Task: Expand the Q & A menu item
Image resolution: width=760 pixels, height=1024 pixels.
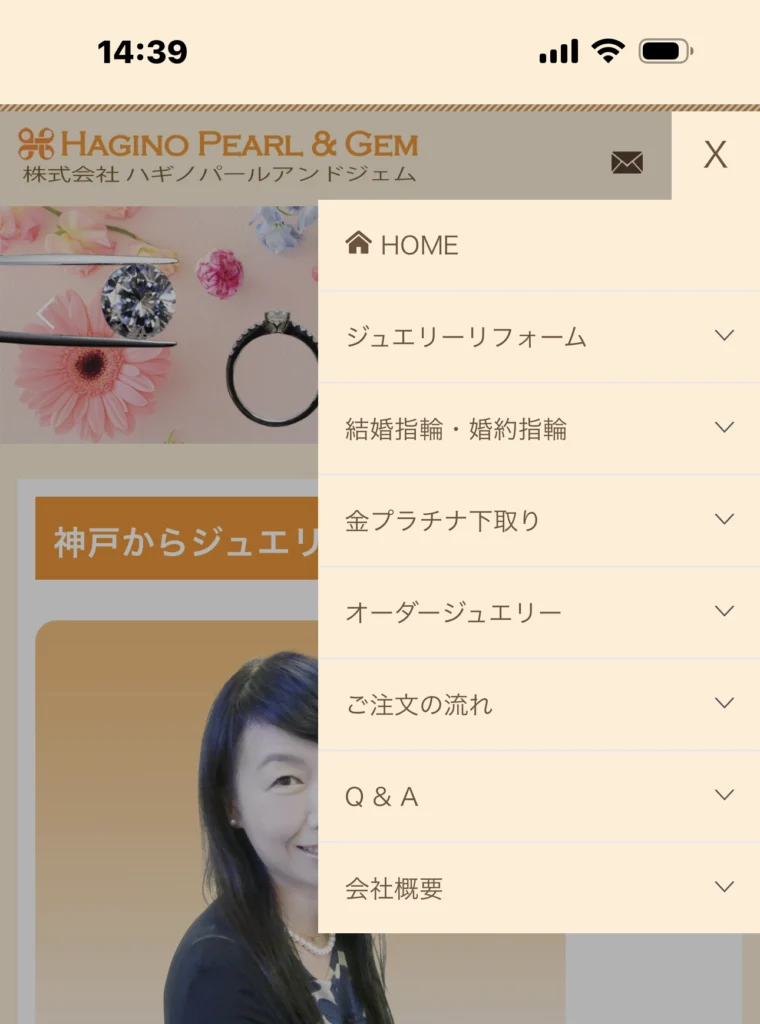Action: [725, 796]
